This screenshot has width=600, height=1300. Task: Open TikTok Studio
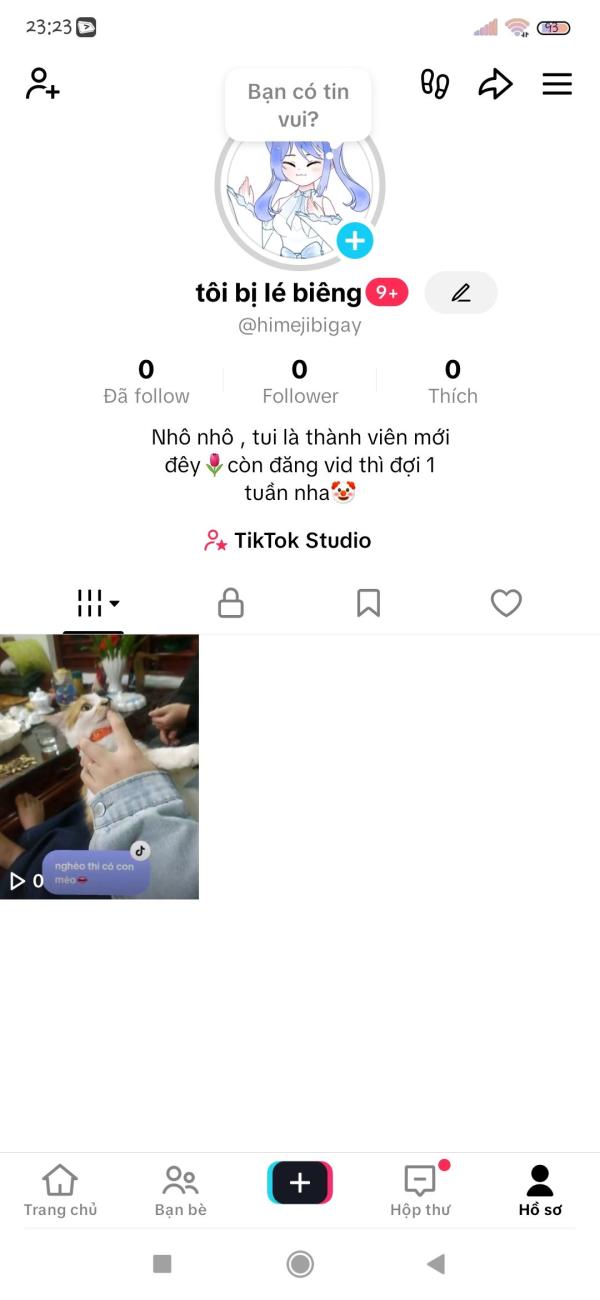[x=288, y=541]
